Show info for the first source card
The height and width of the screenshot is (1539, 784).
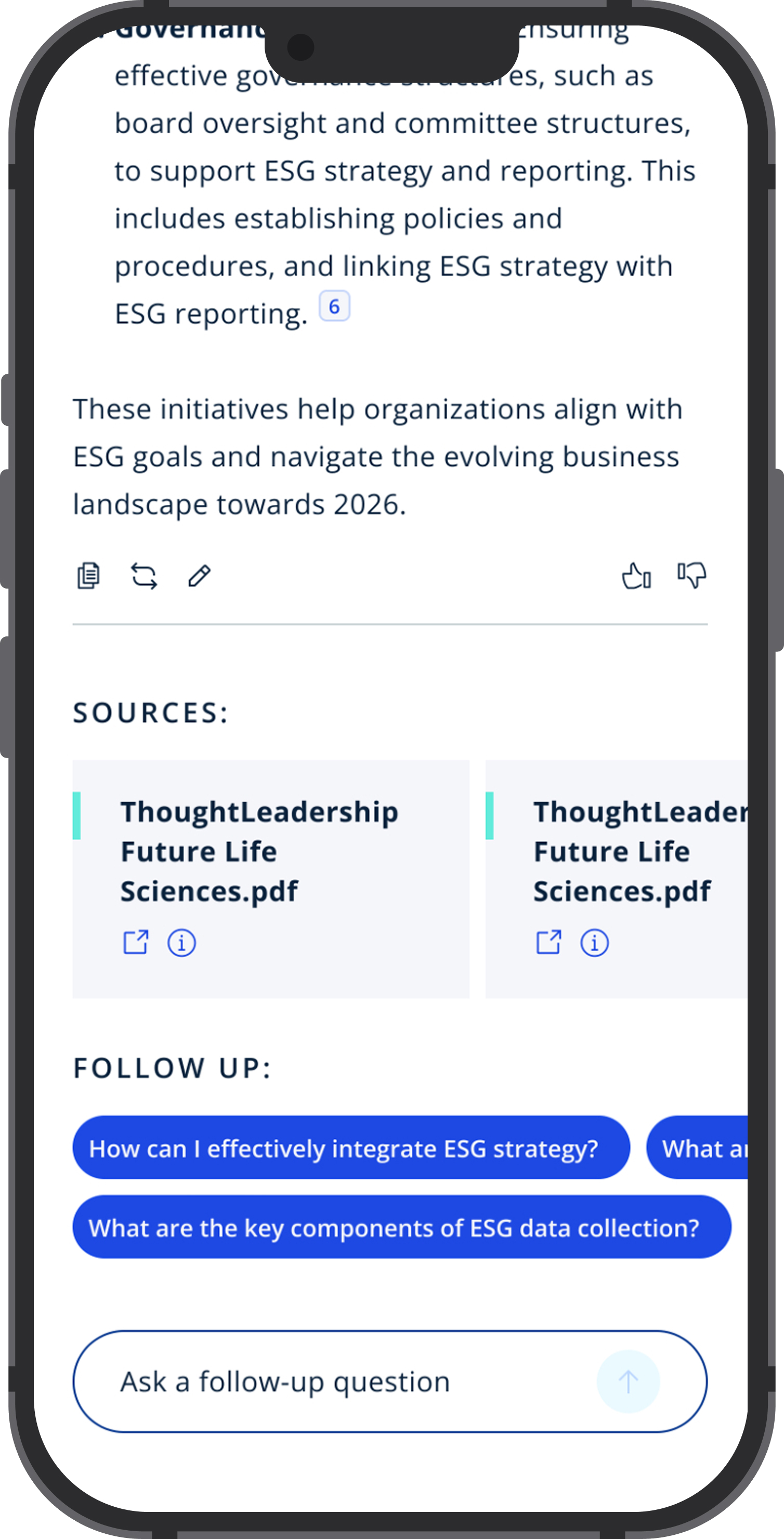pyautogui.click(x=181, y=943)
